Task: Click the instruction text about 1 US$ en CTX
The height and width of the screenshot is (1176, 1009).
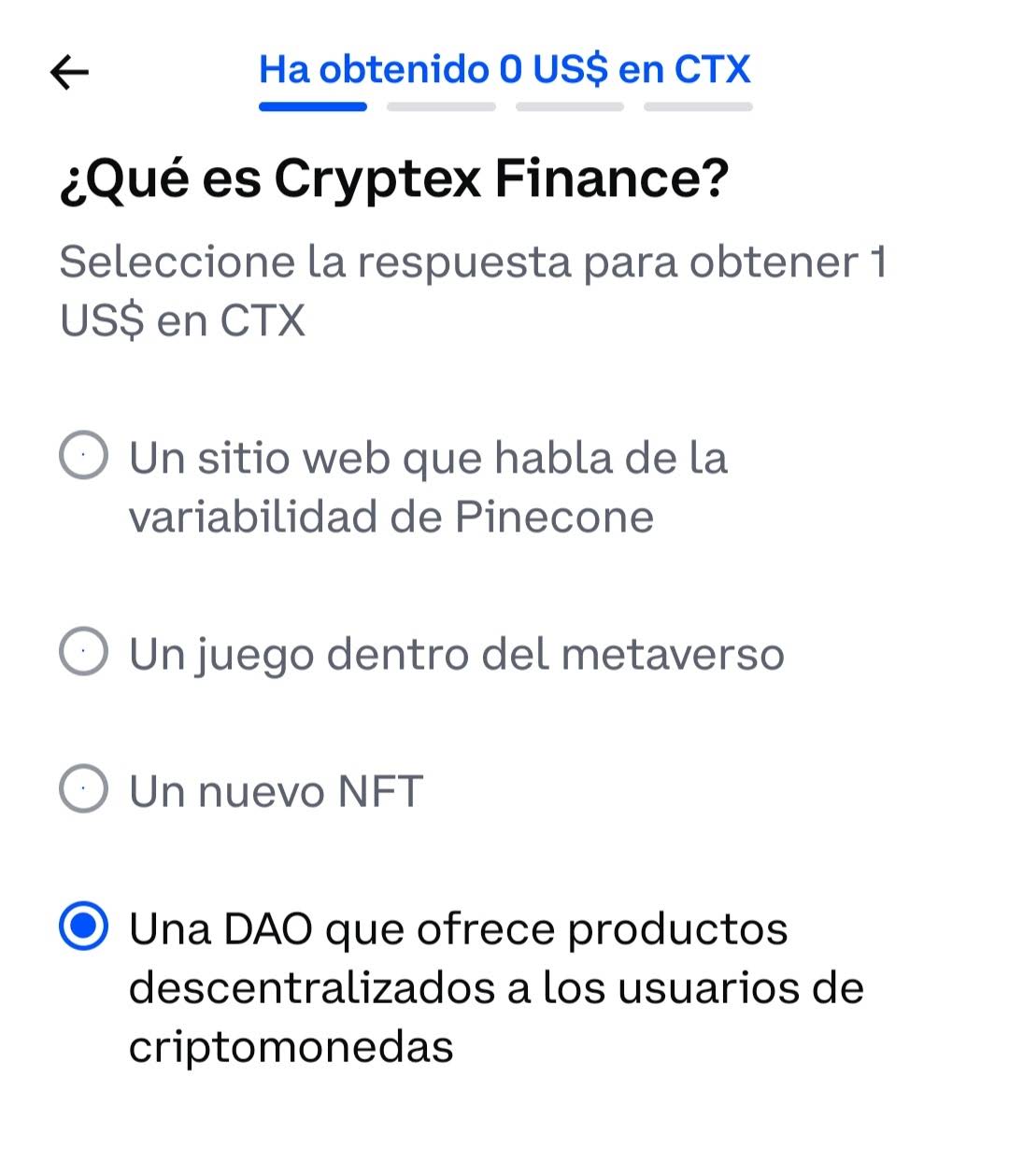Action: (x=473, y=290)
